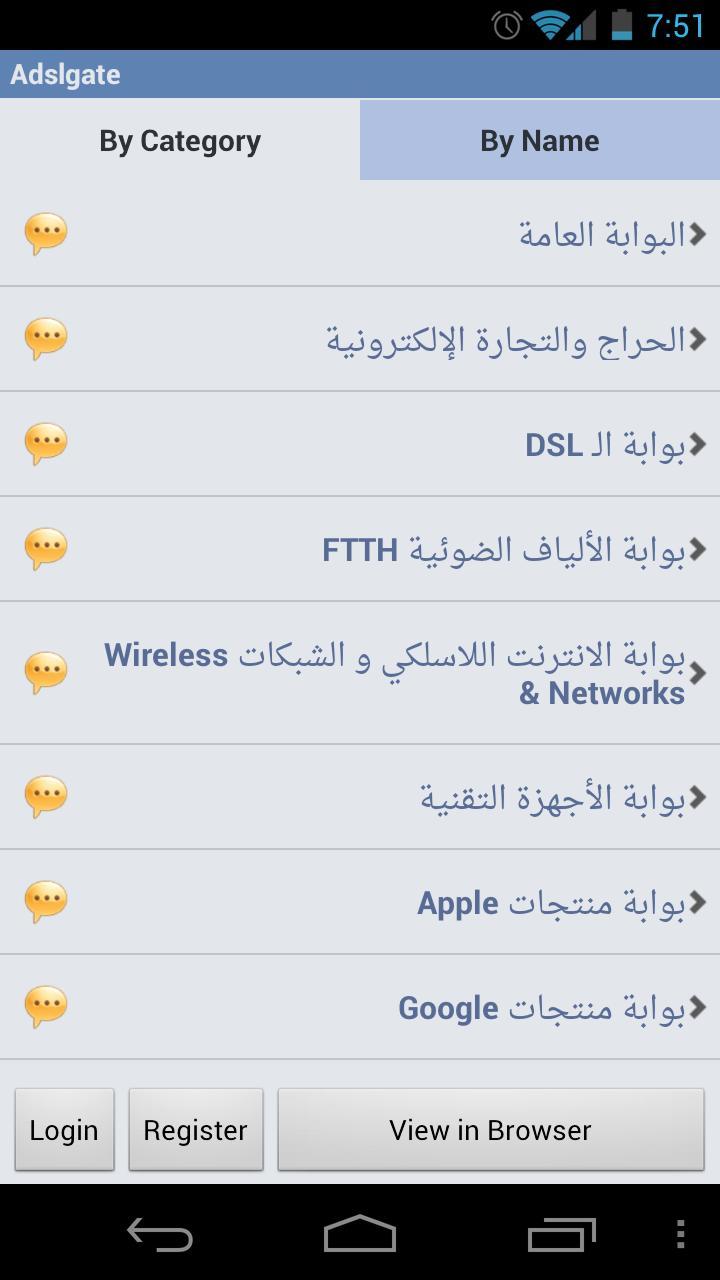Viewport: 720px width, 1280px height.
Task: Open discussion icon for بوابة الـ DSL
Action: [45, 443]
